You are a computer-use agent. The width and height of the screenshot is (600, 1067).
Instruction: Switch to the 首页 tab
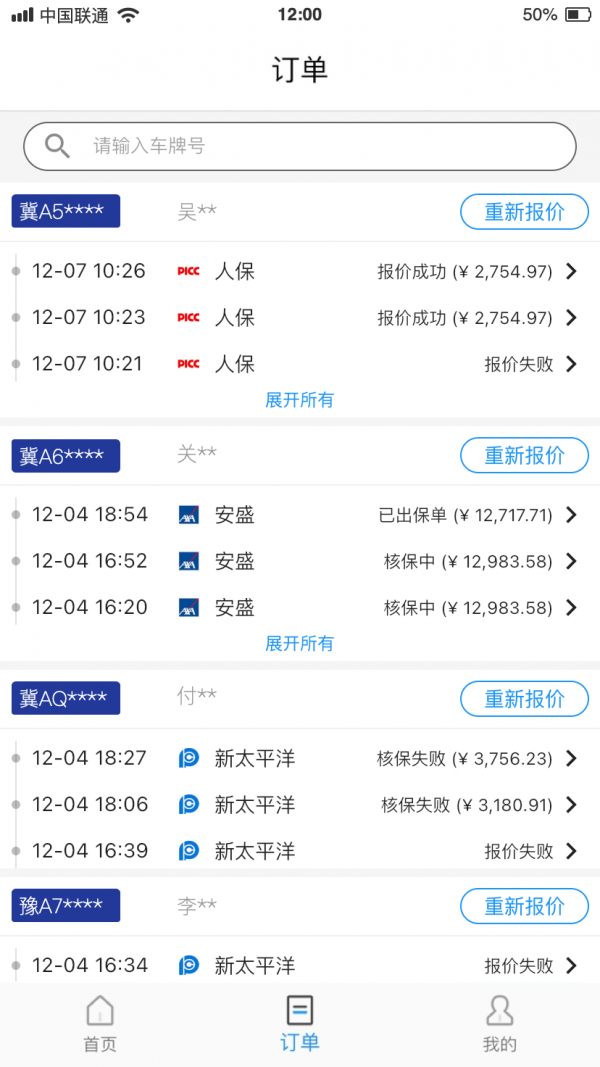point(100,1024)
